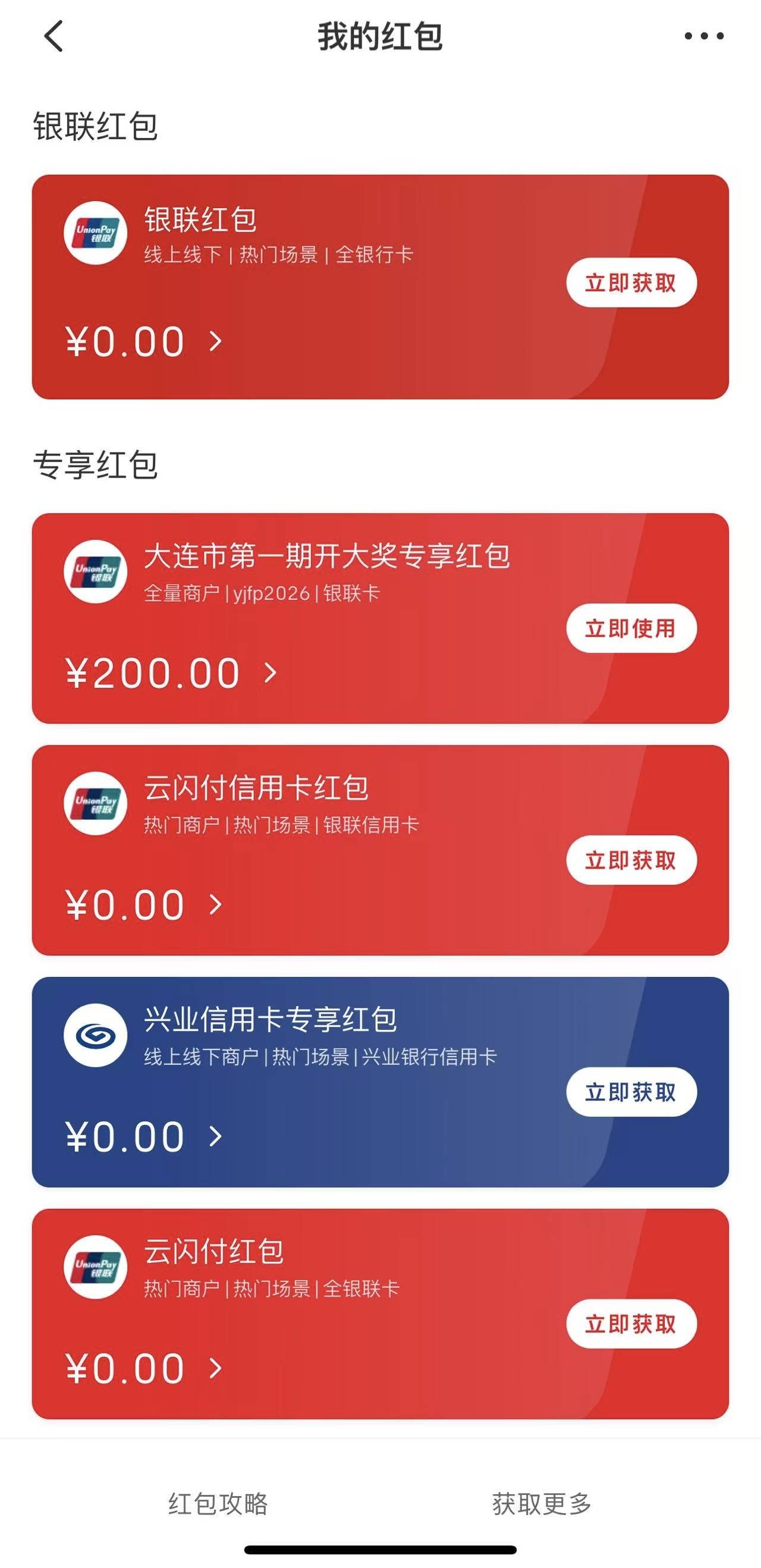Open the 云闪付信用卡红包 ¥0.00 balance
Image resolution: width=761 pixels, height=1568 pixels.
144,905
